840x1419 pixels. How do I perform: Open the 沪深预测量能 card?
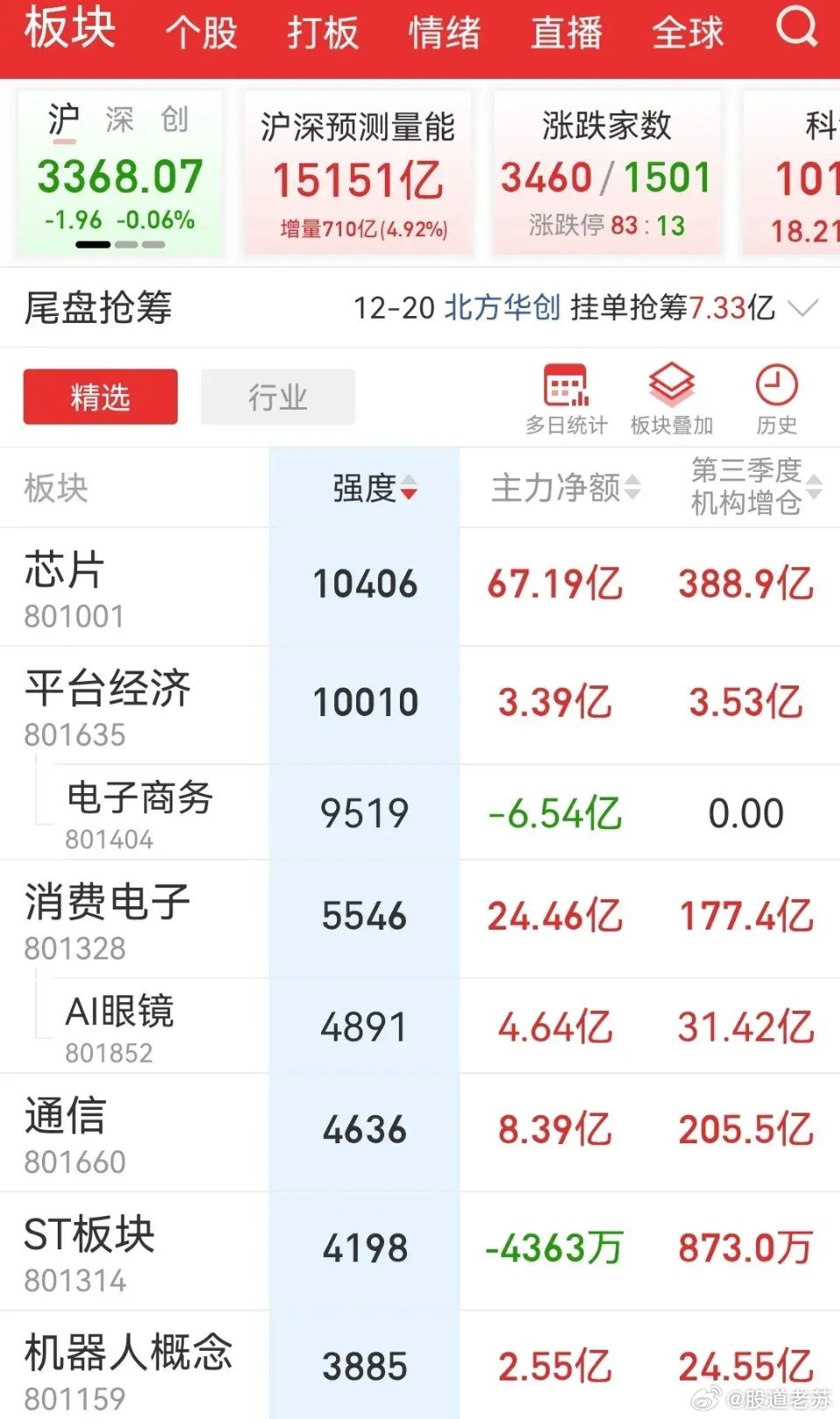tap(358, 175)
